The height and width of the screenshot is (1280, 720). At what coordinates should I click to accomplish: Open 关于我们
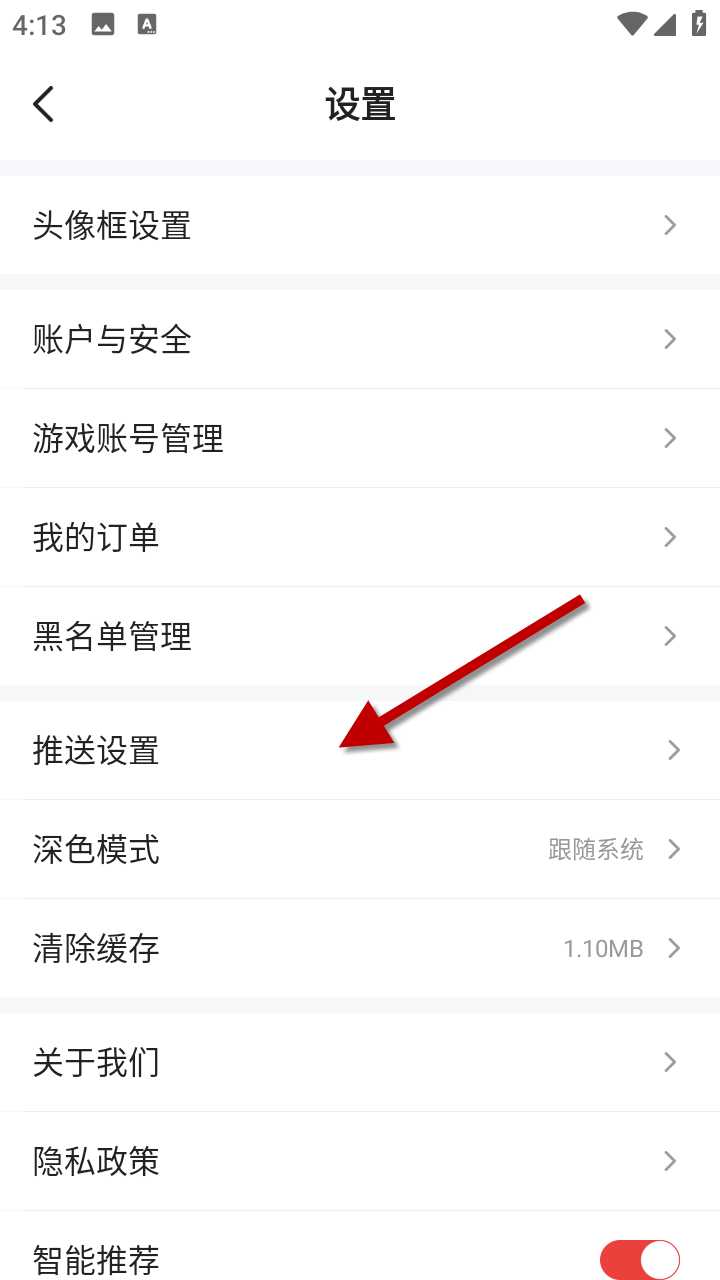coord(360,1062)
